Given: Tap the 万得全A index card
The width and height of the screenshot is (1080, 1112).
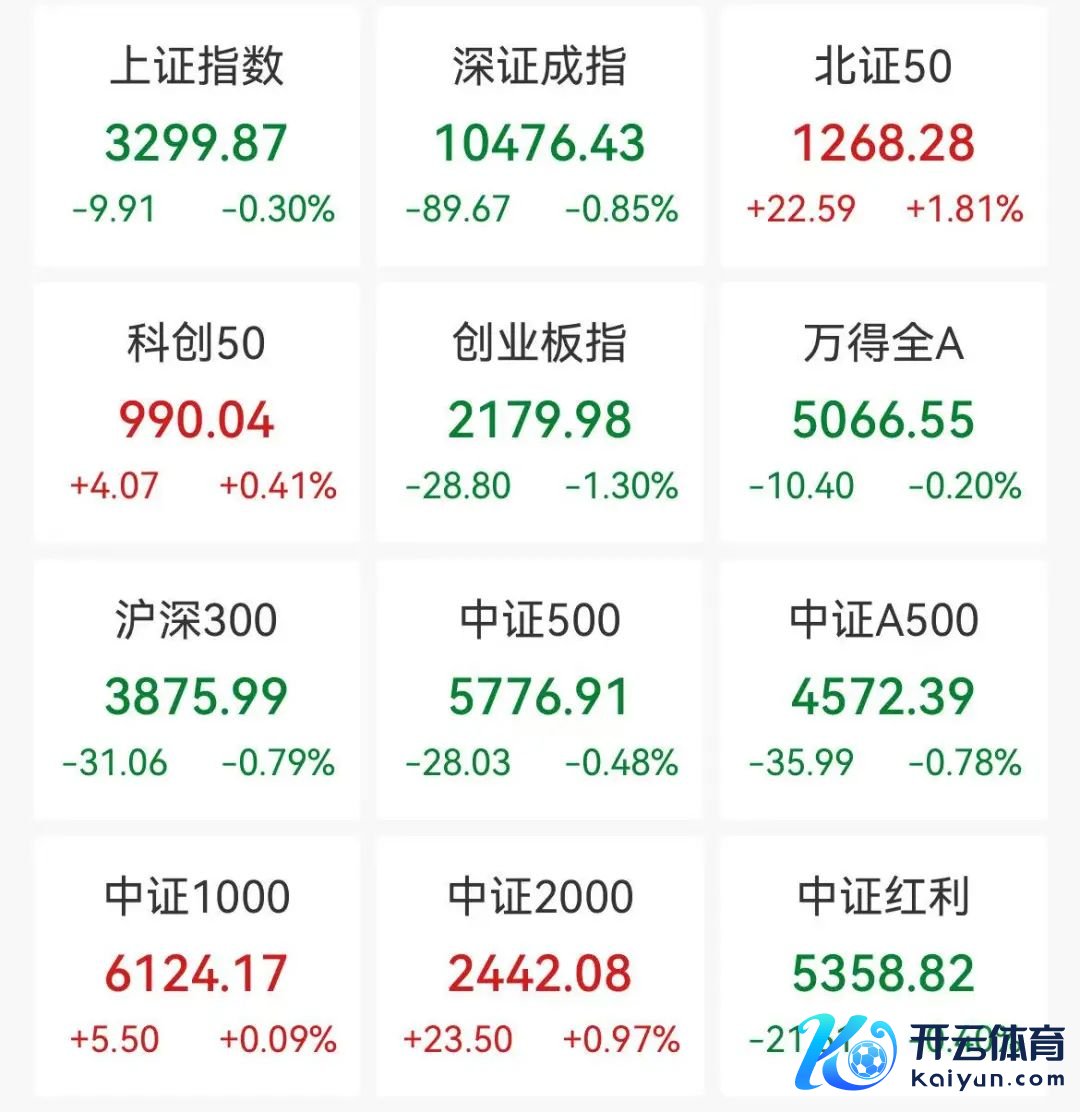Looking at the screenshot, I should [883, 413].
